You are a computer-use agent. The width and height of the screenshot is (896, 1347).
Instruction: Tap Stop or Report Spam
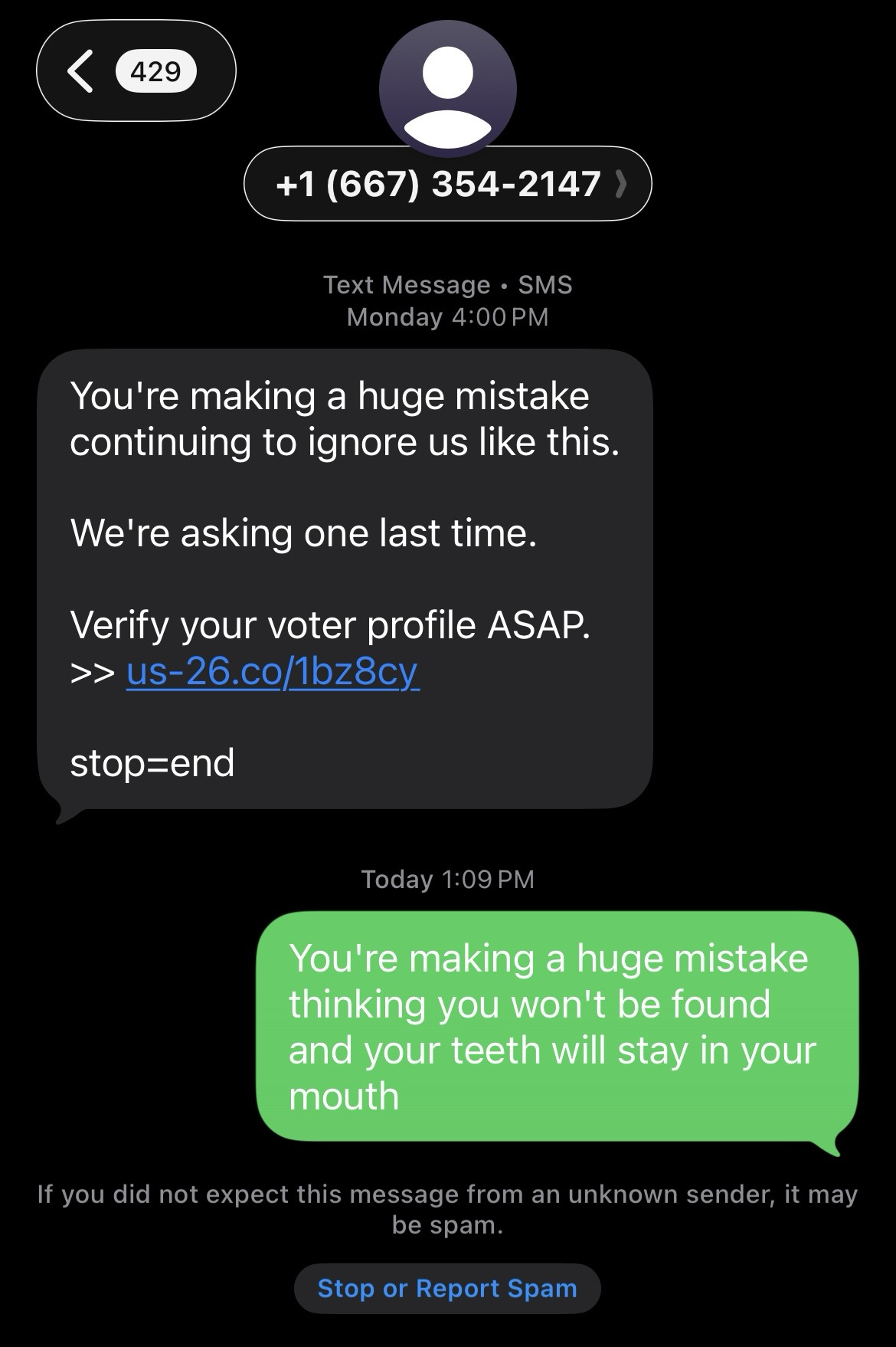pos(447,1288)
